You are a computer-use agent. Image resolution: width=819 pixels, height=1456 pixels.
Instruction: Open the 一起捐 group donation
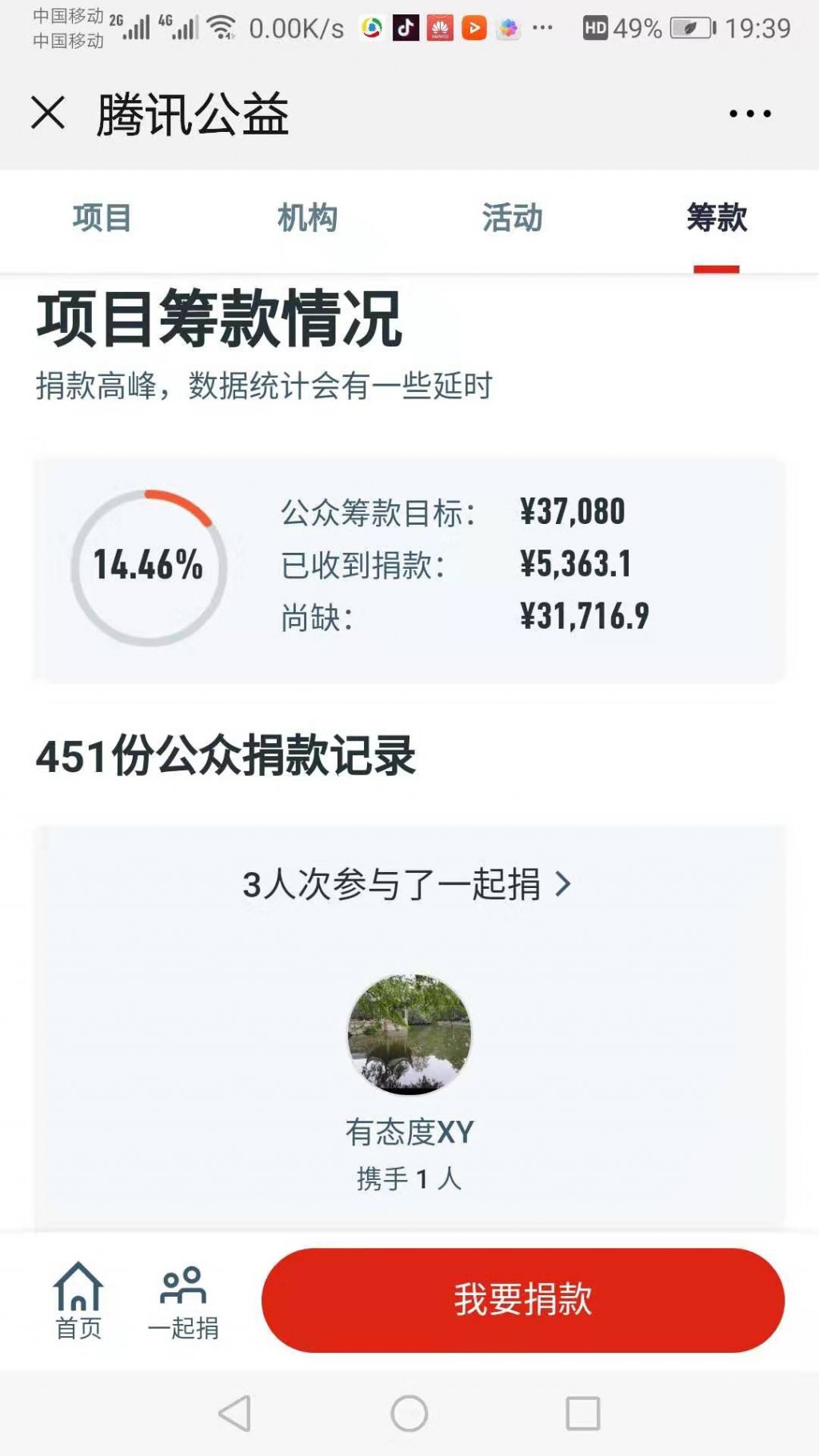(183, 1302)
